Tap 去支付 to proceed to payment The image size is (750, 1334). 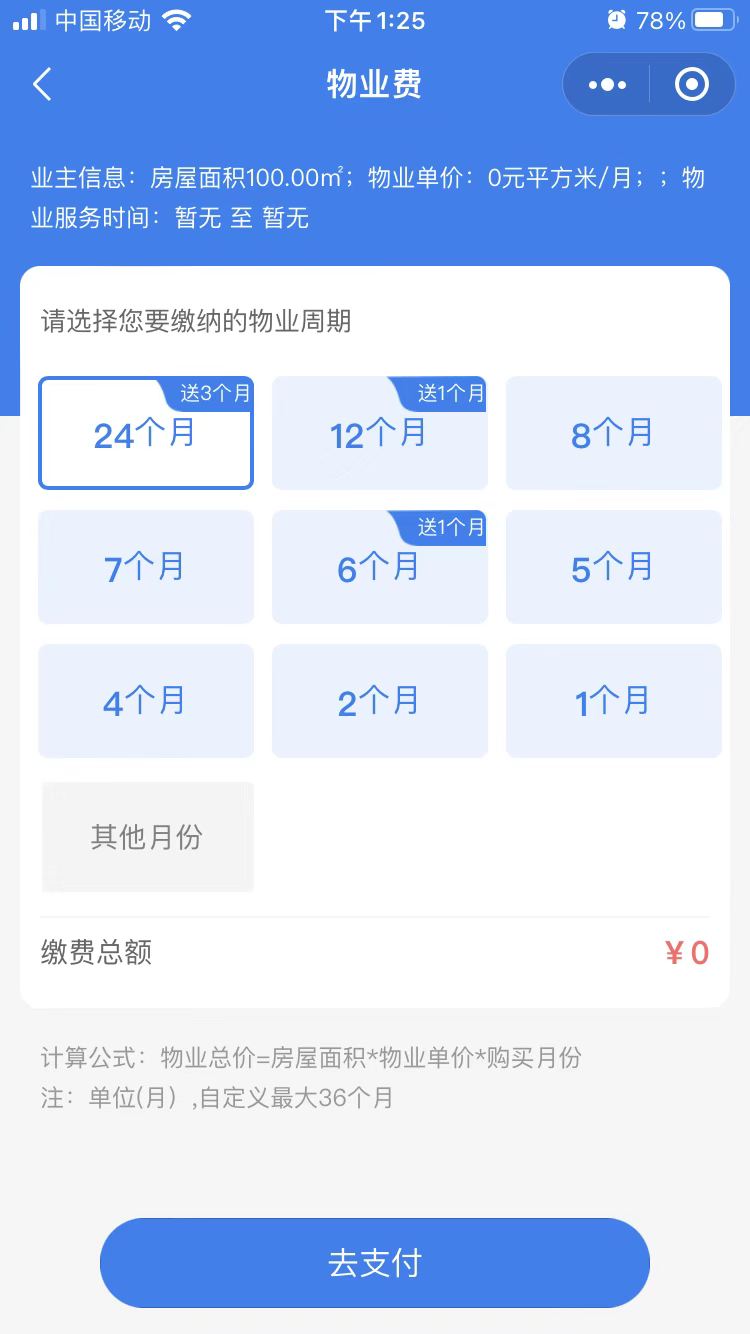point(375,1263)
